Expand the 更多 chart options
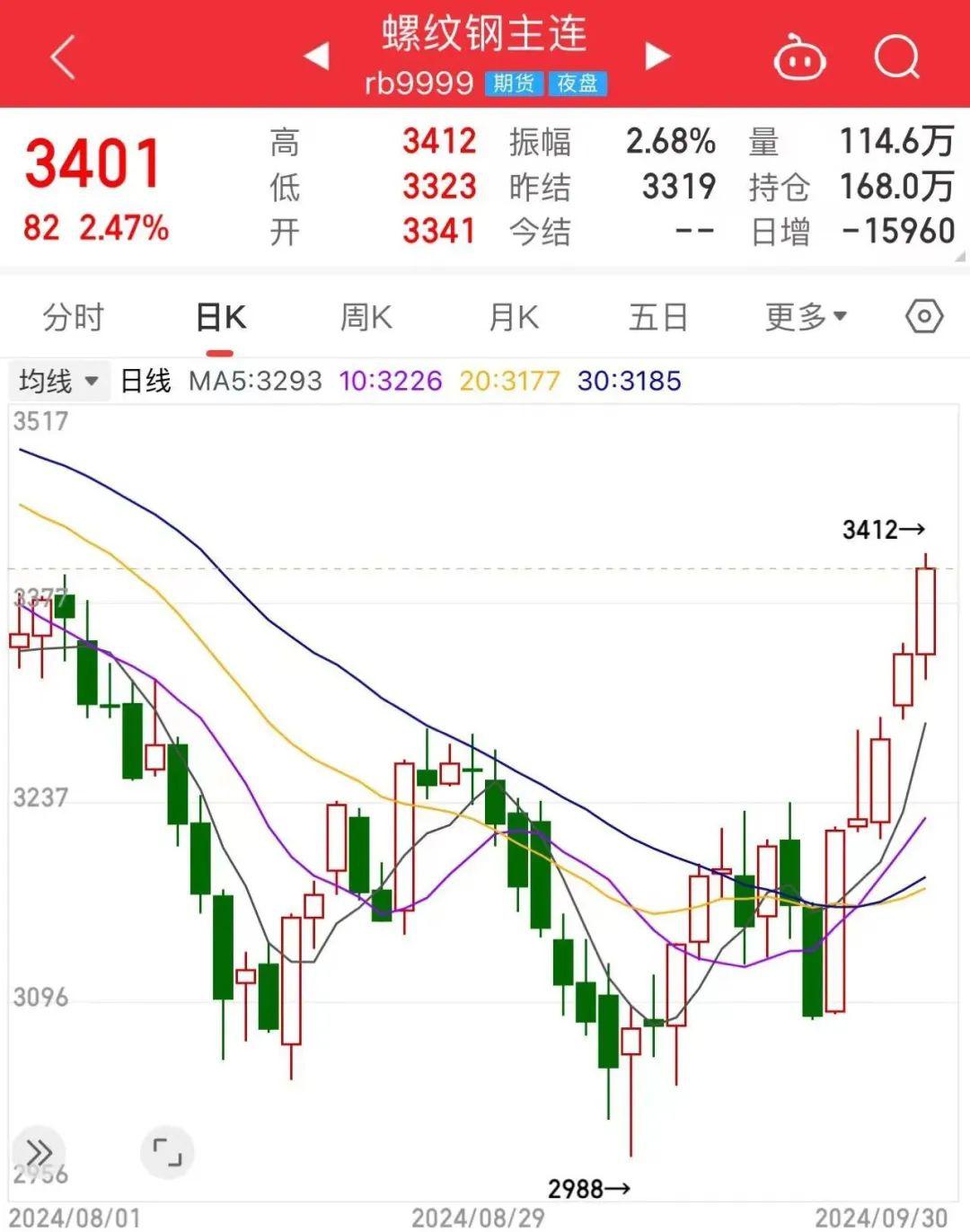This screenshot has width=970, height=1232. coord(806,317)
